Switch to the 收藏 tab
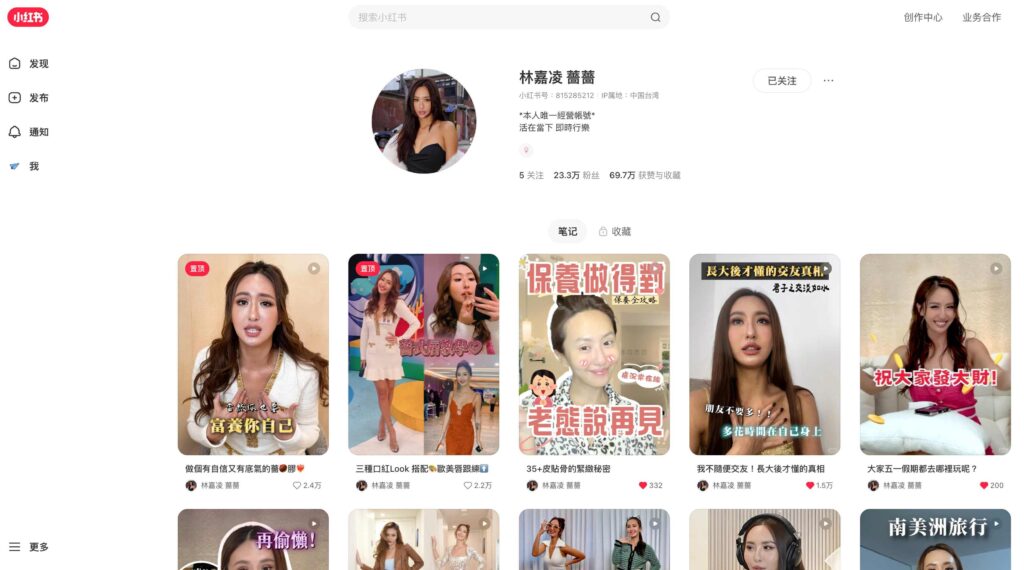 (615, 231)
